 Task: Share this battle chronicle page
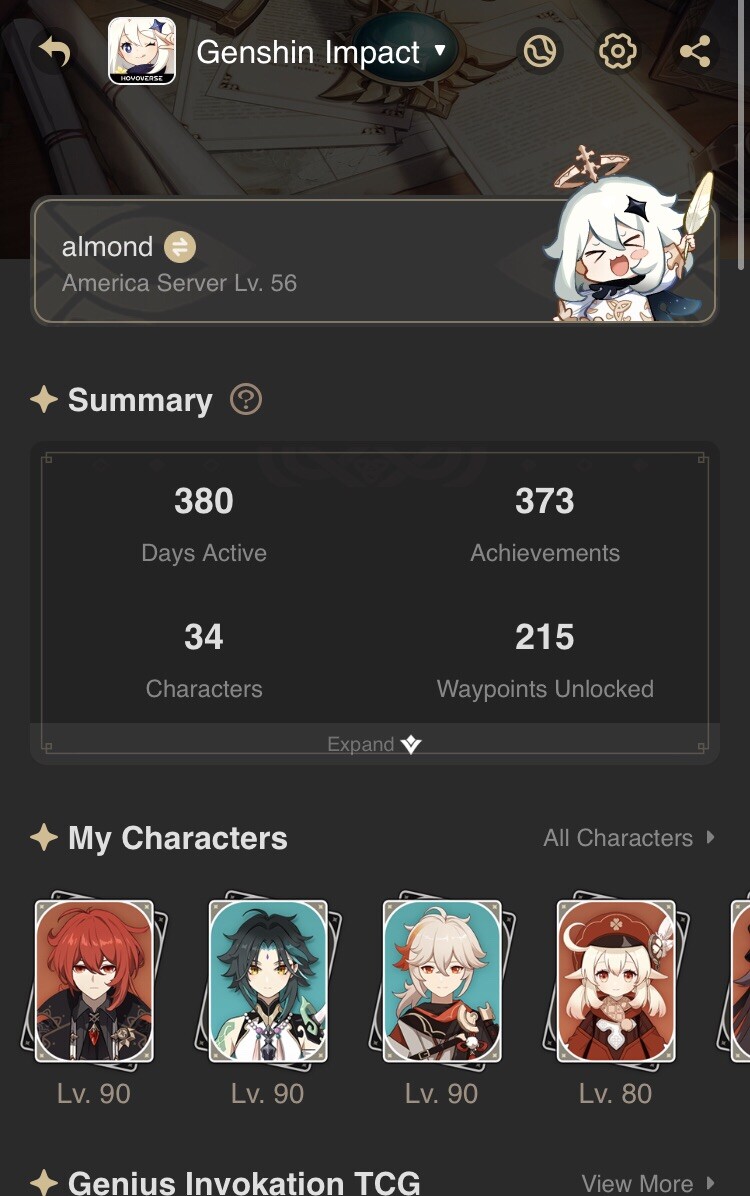coord(695,52)
